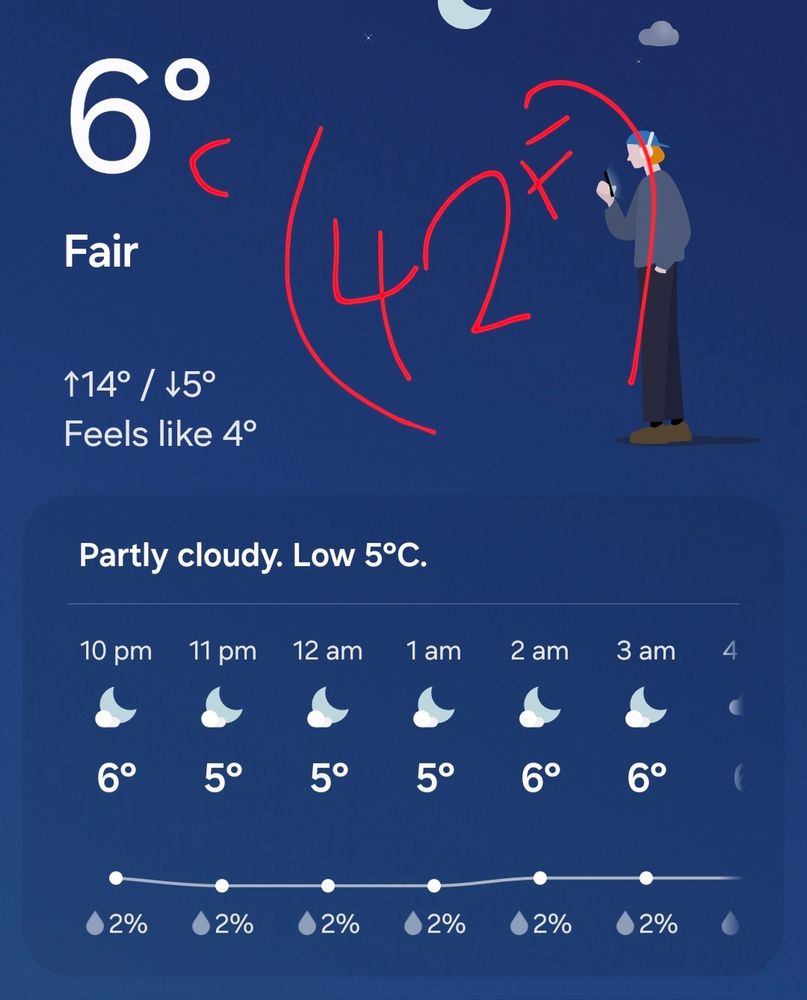Select the 12 am cloudy moon icon
Viewport: 807px width, 1000px height.
tap(327, 706)
